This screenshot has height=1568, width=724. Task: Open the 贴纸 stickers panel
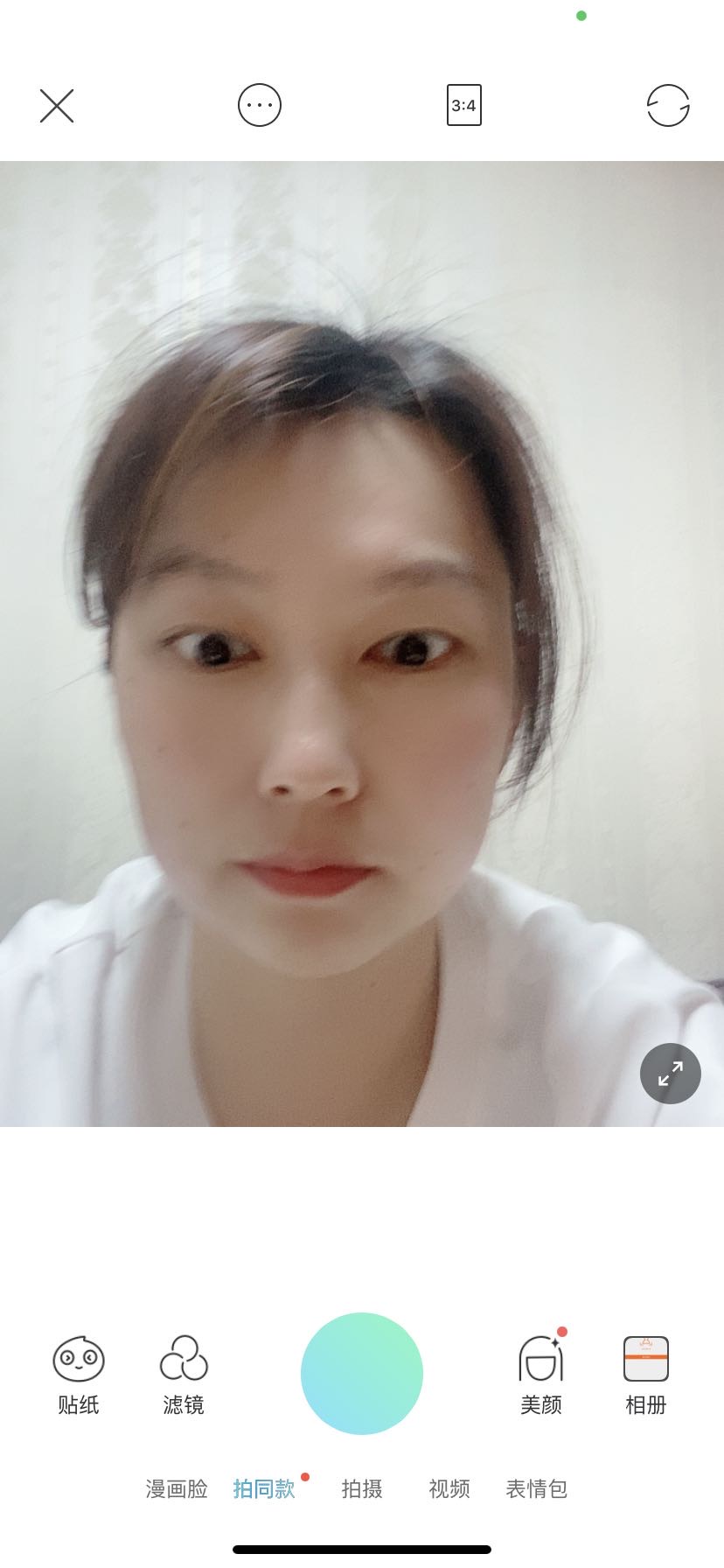79,1375
